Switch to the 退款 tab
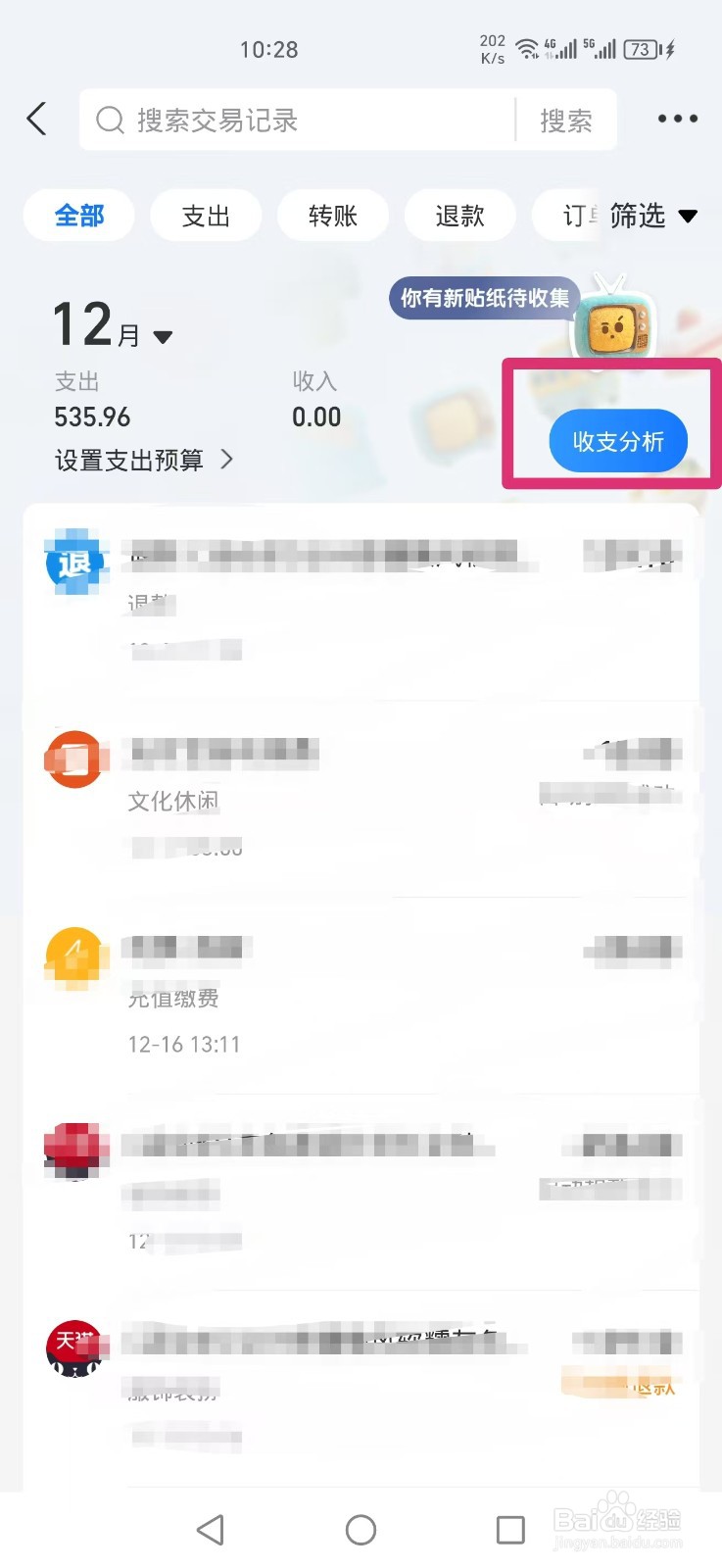This screenshot has width=722, height=1568. [460, 217]
